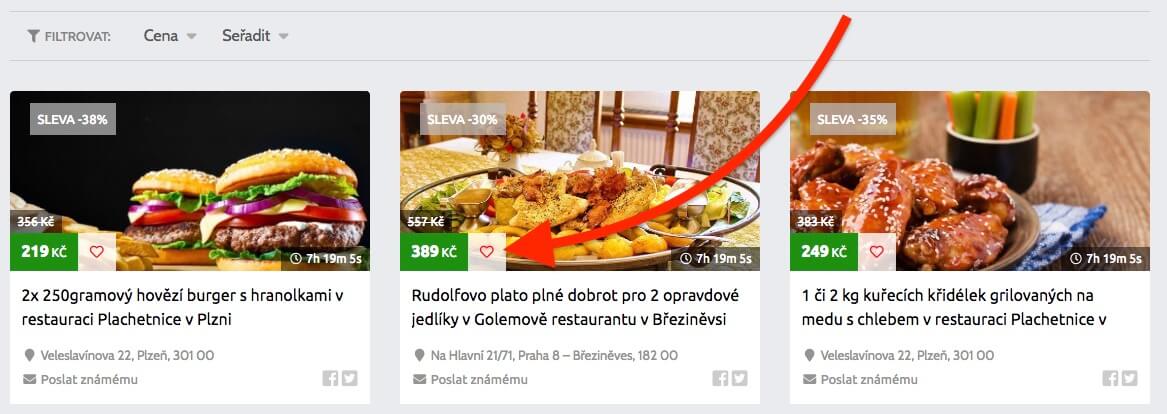Tap the heart on the kuřecích křidélek deal

[877, 251]
